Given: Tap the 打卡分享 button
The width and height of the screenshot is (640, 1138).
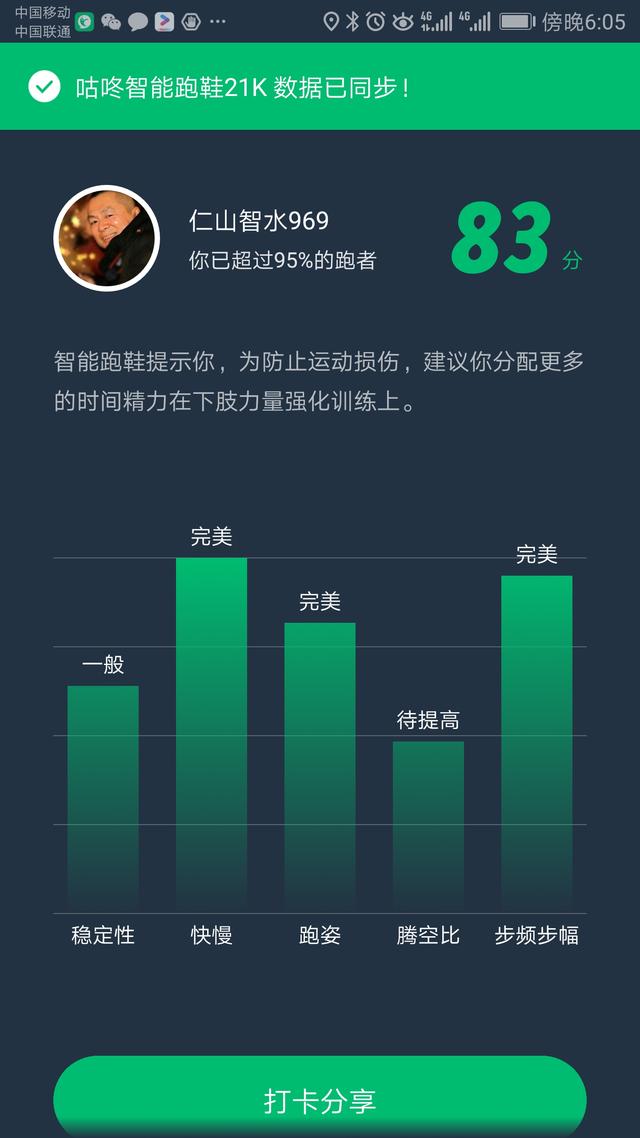Looking at the screenshot, I should tap(320, 1100).
